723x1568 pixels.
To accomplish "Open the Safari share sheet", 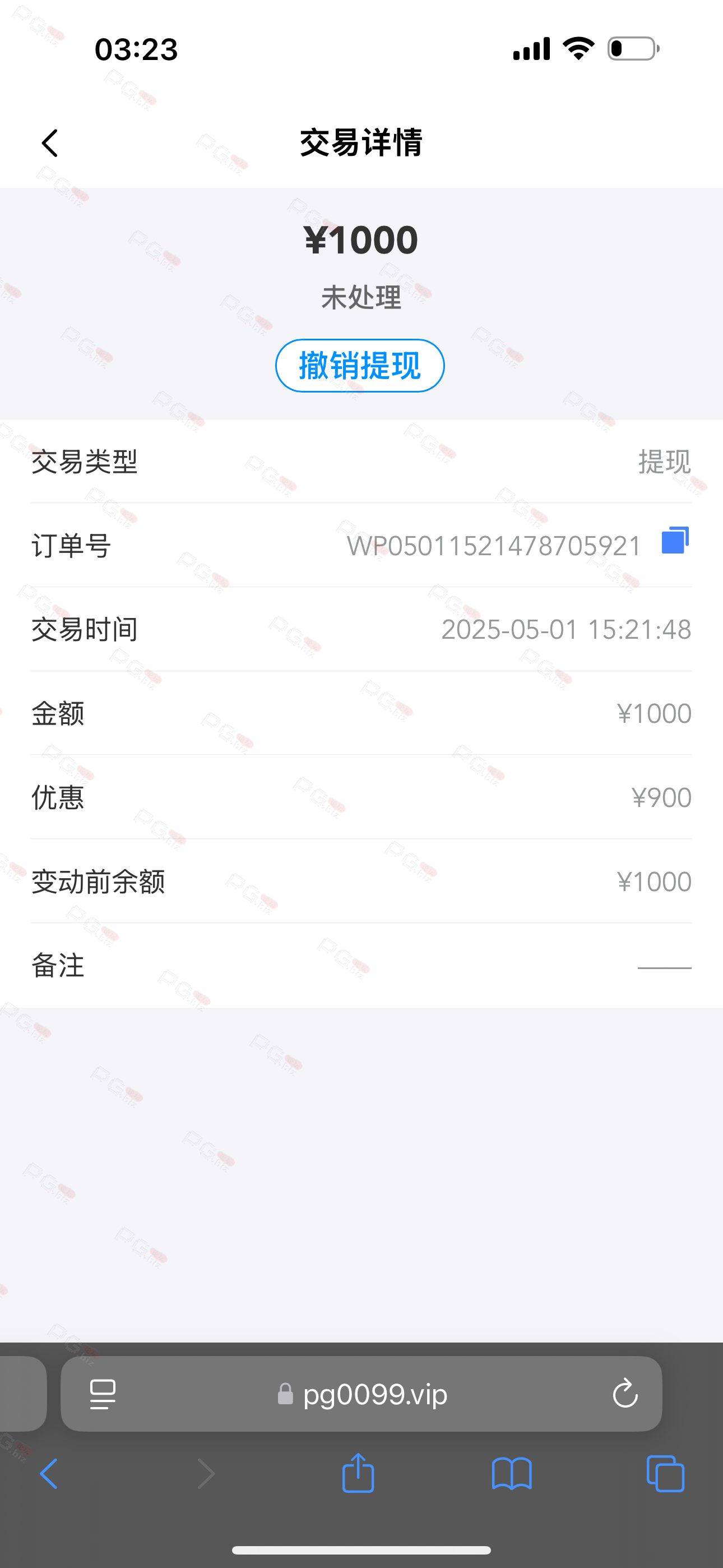I will pos(358,1473).
